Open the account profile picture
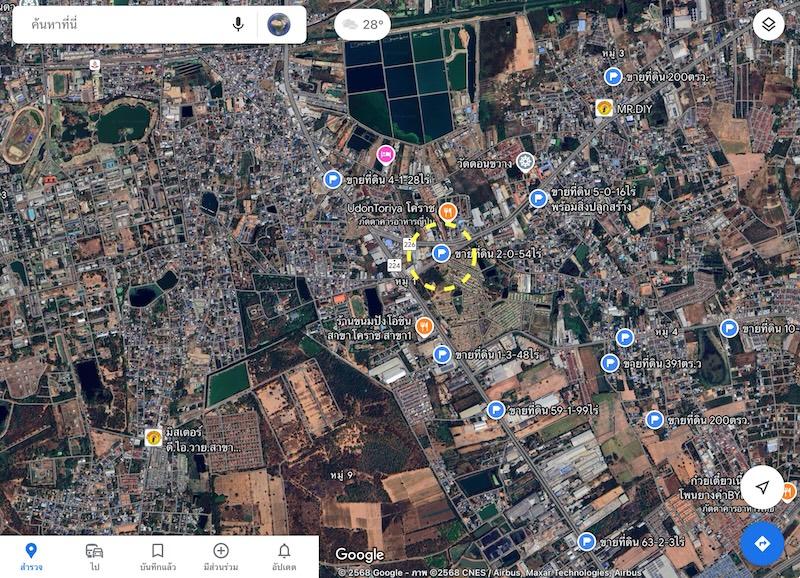The width and height of the screenshot is (800, 578). pos(279,24)
